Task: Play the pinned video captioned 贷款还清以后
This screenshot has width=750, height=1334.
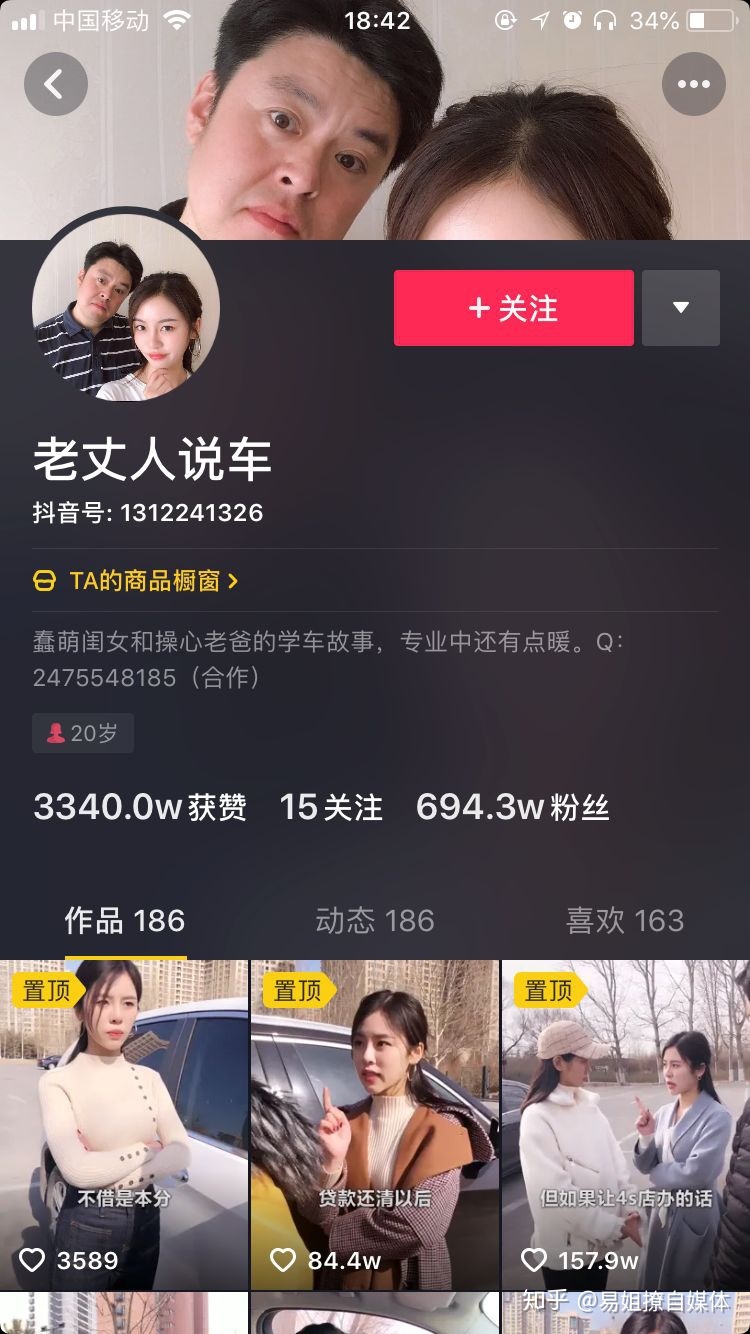Action: tap(375, 1125)
